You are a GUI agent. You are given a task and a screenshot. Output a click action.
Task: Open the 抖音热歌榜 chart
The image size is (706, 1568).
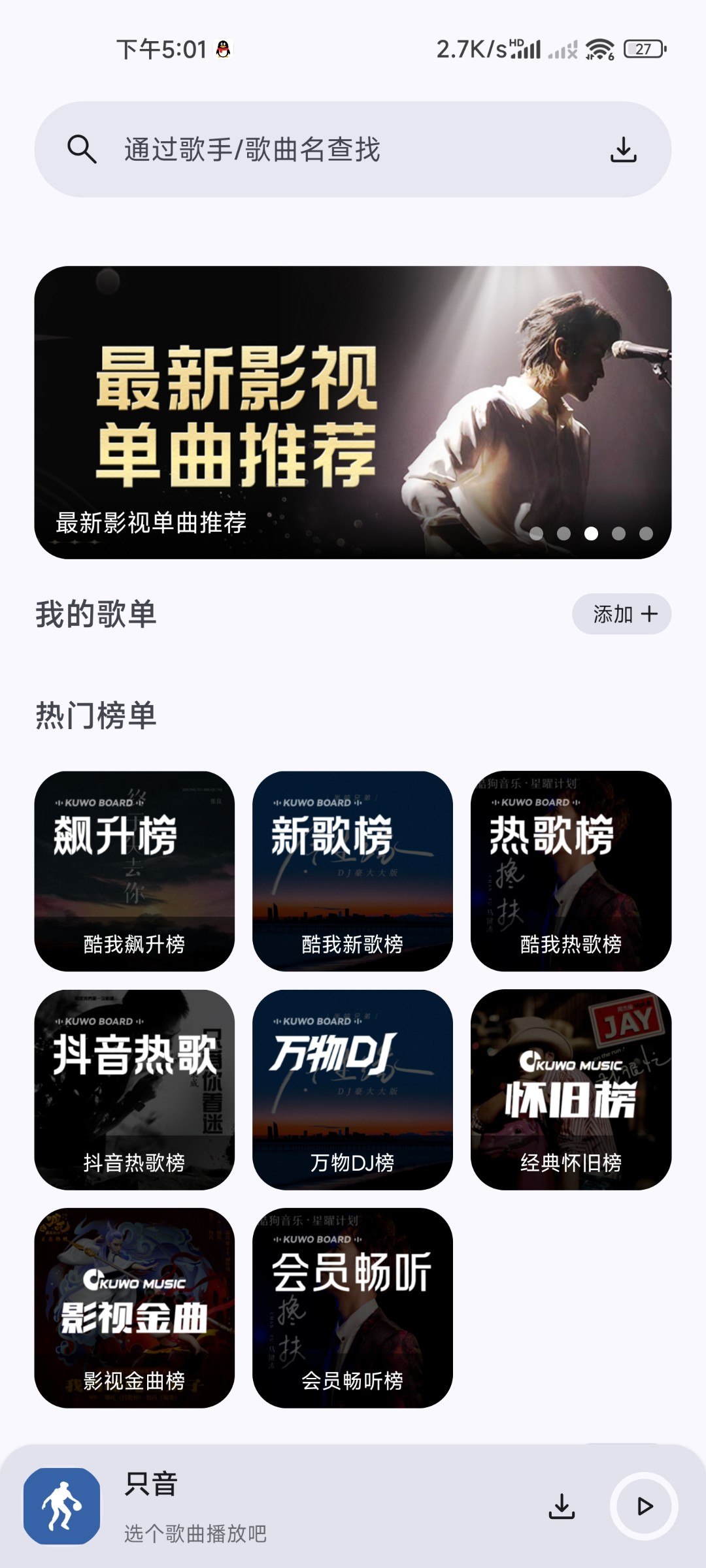pyautogui.click(x=134, y=1089)
